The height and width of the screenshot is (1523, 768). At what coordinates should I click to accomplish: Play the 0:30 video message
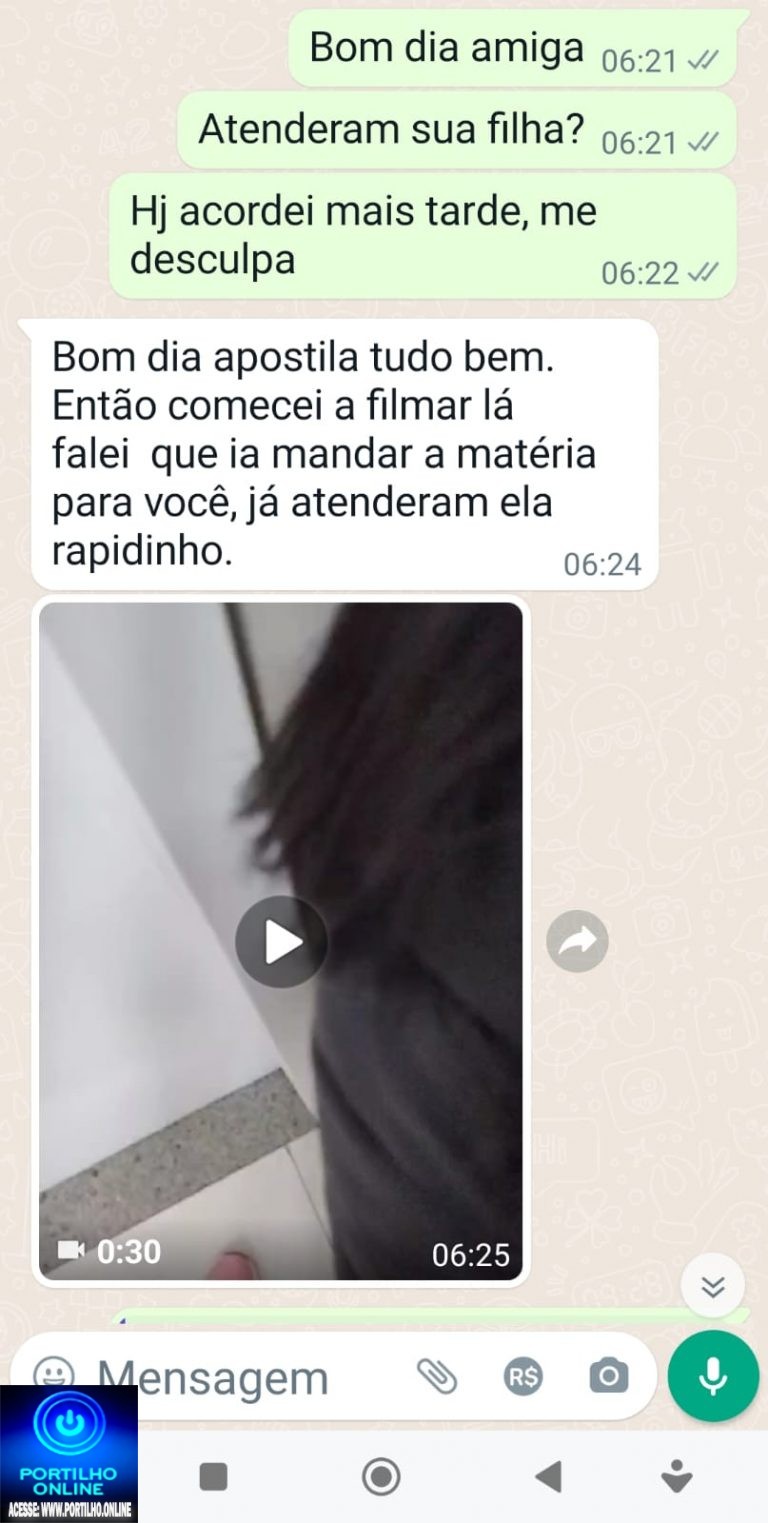[281, 941]
